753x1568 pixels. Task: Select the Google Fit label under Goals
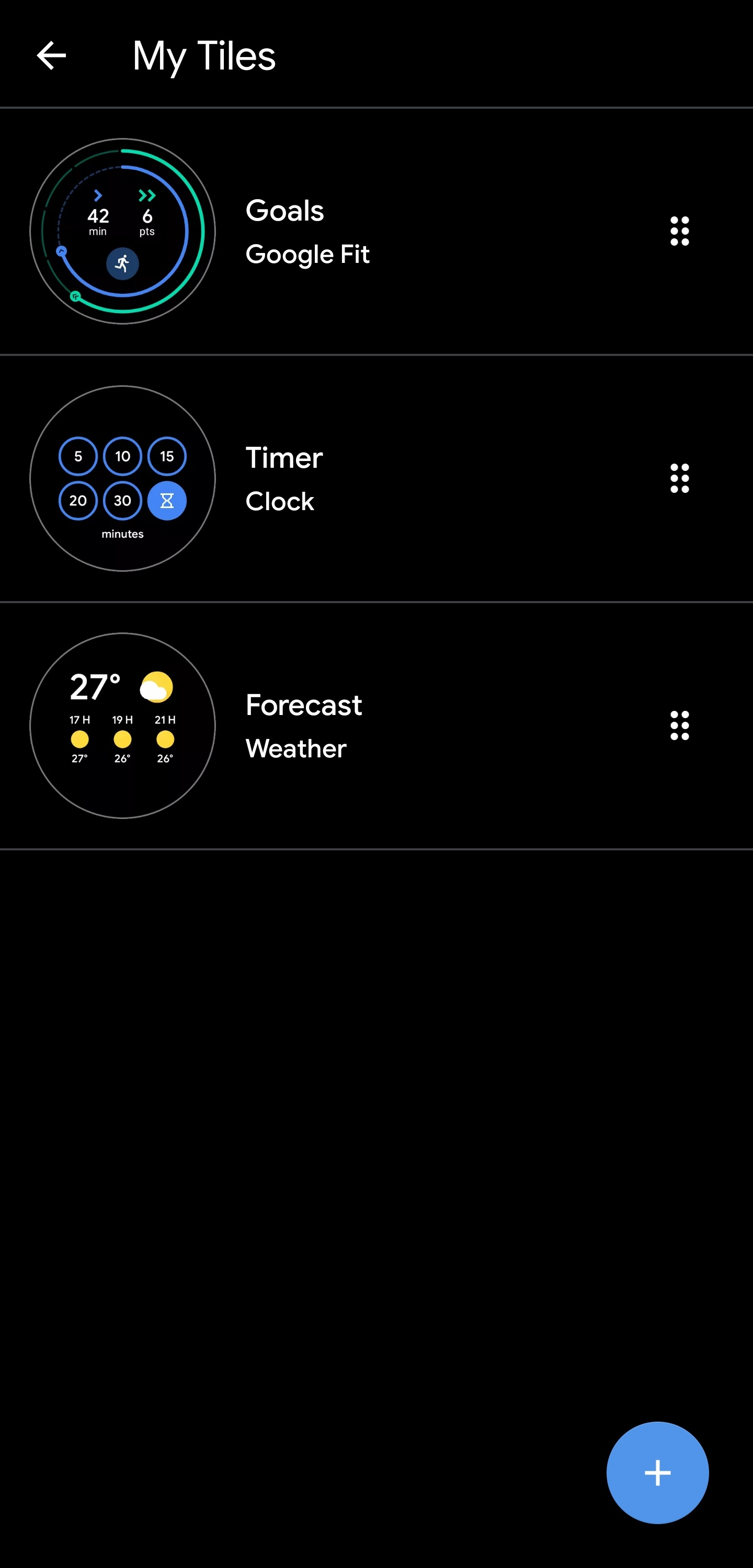pyautogui.click(x=307, y=254)
